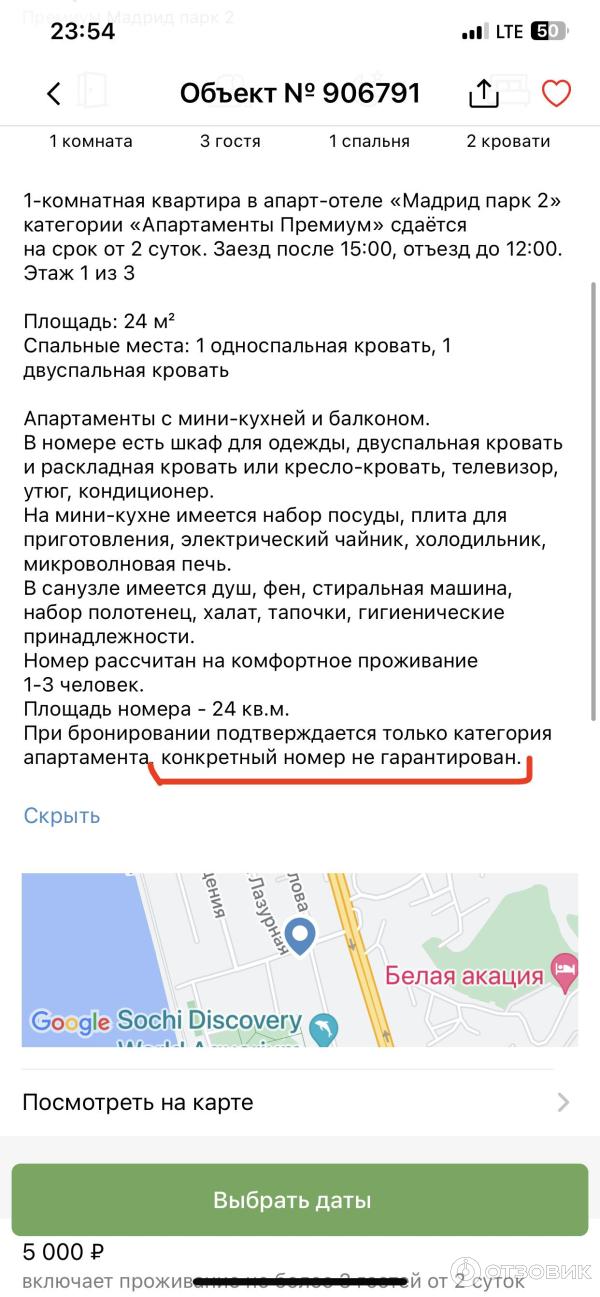Open the map preview
Viewport: 600px width, 1297px height.
[x=300, y=960]
